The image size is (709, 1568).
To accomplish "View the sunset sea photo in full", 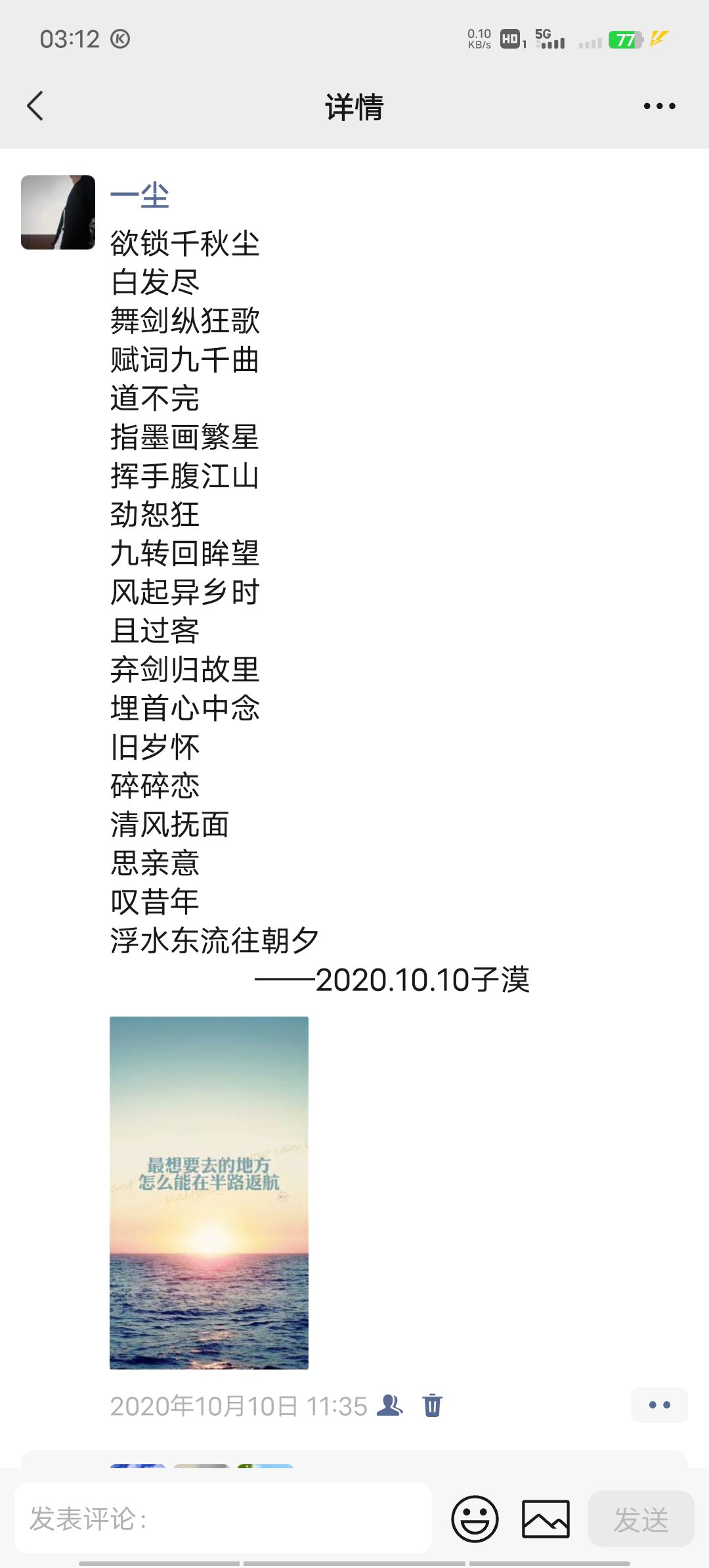I will coord(209,1192).
